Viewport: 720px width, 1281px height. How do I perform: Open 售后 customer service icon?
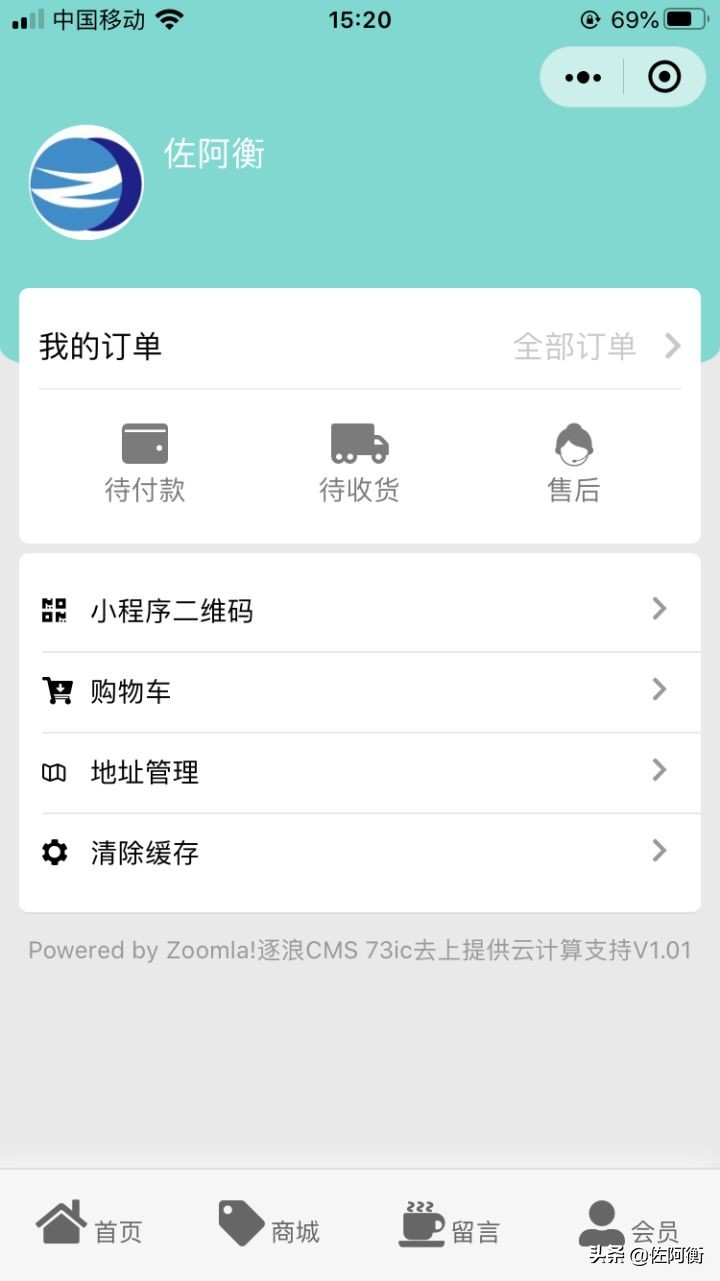coord(573,443)
